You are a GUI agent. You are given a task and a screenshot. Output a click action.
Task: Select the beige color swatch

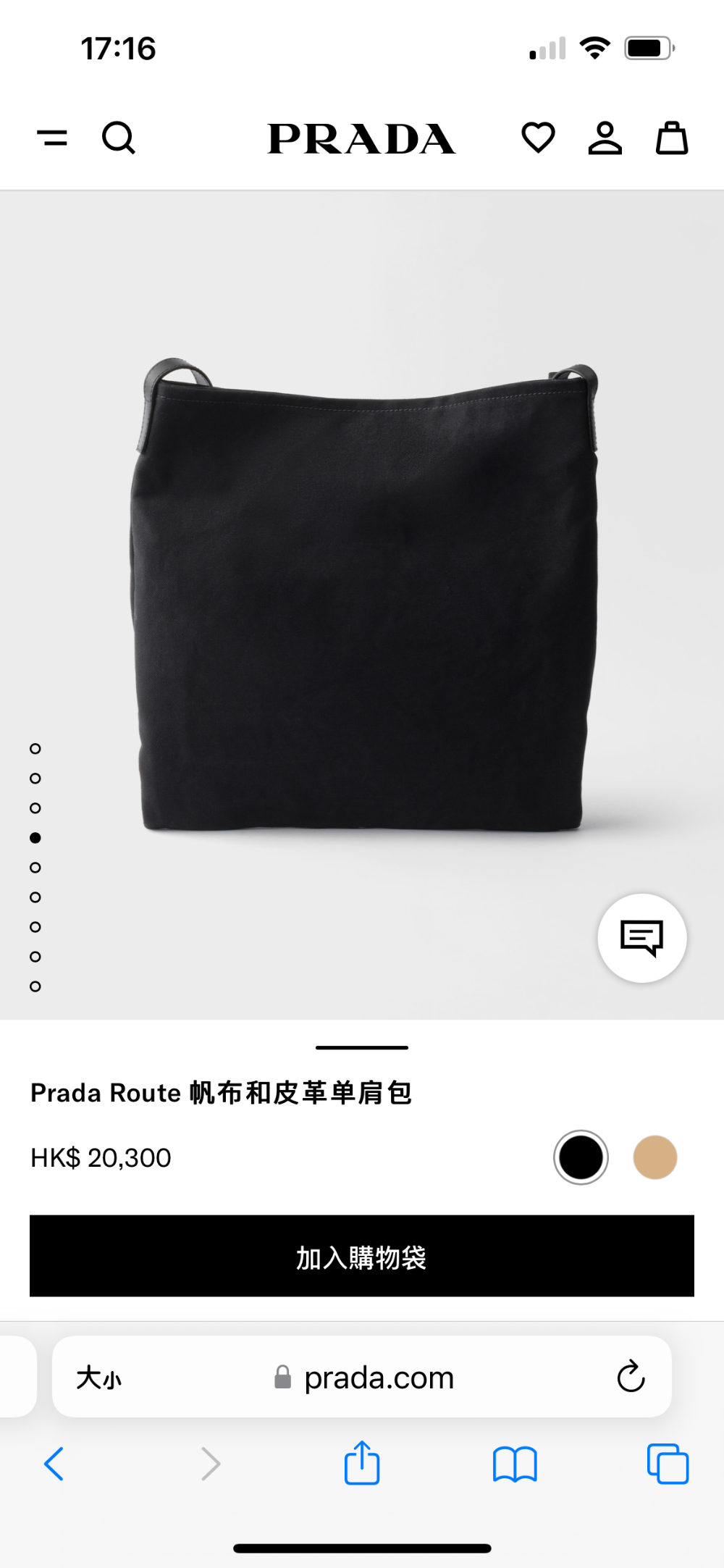pos(655,1157)
